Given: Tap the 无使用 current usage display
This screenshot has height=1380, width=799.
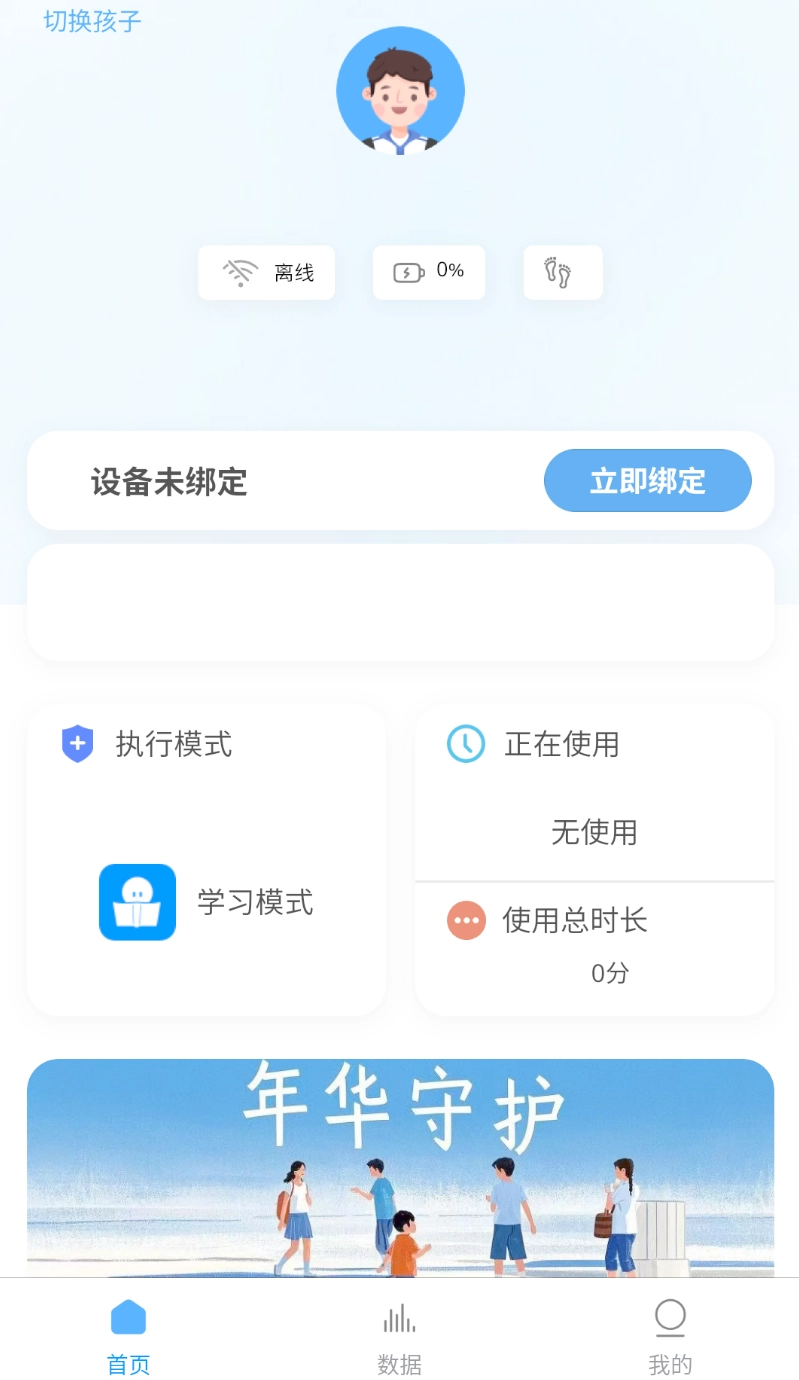Looking at the screenshot, I should pyautogui.click(x=594, y=832).
